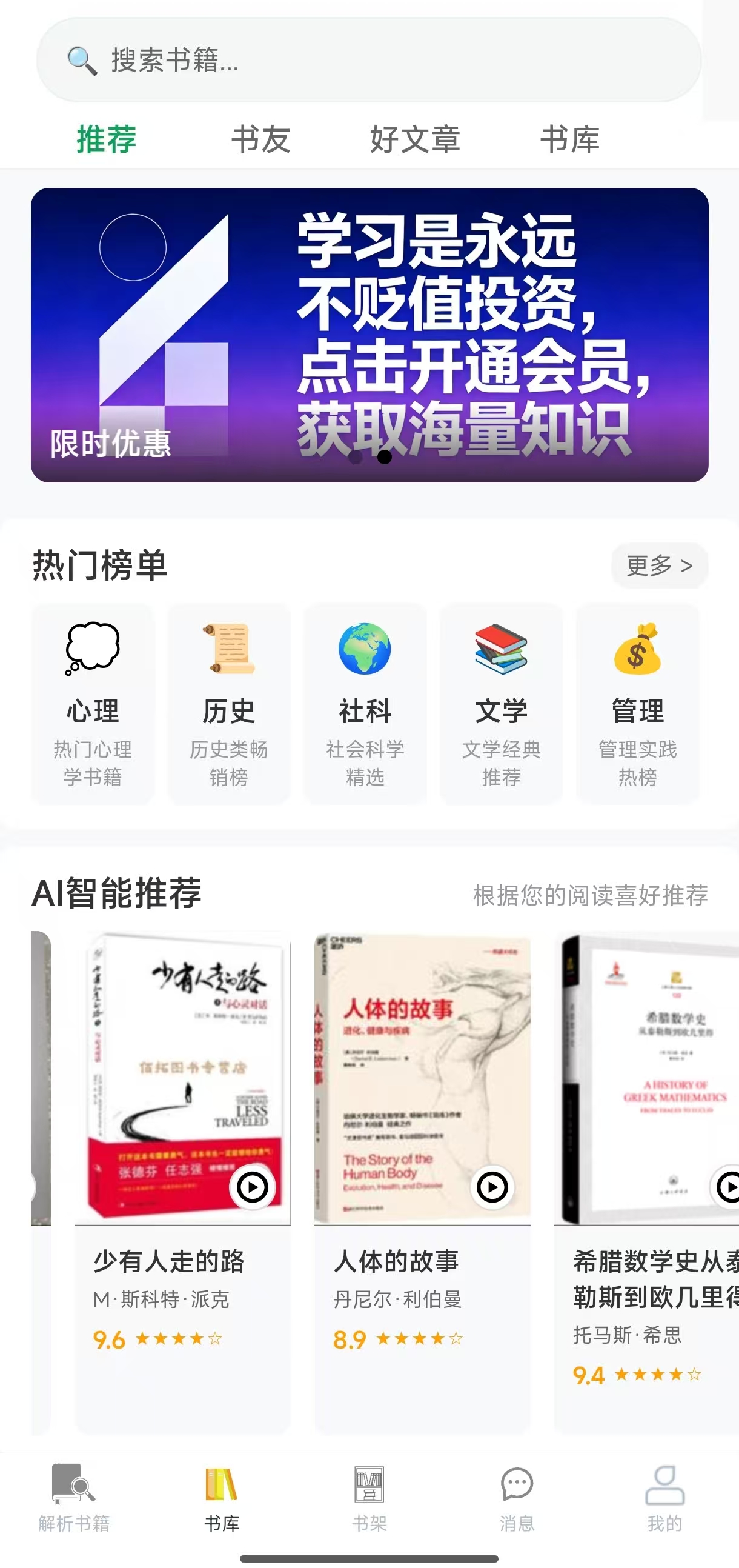Go to 解析书籍 in bottom navigation

tap(73, 1498)
